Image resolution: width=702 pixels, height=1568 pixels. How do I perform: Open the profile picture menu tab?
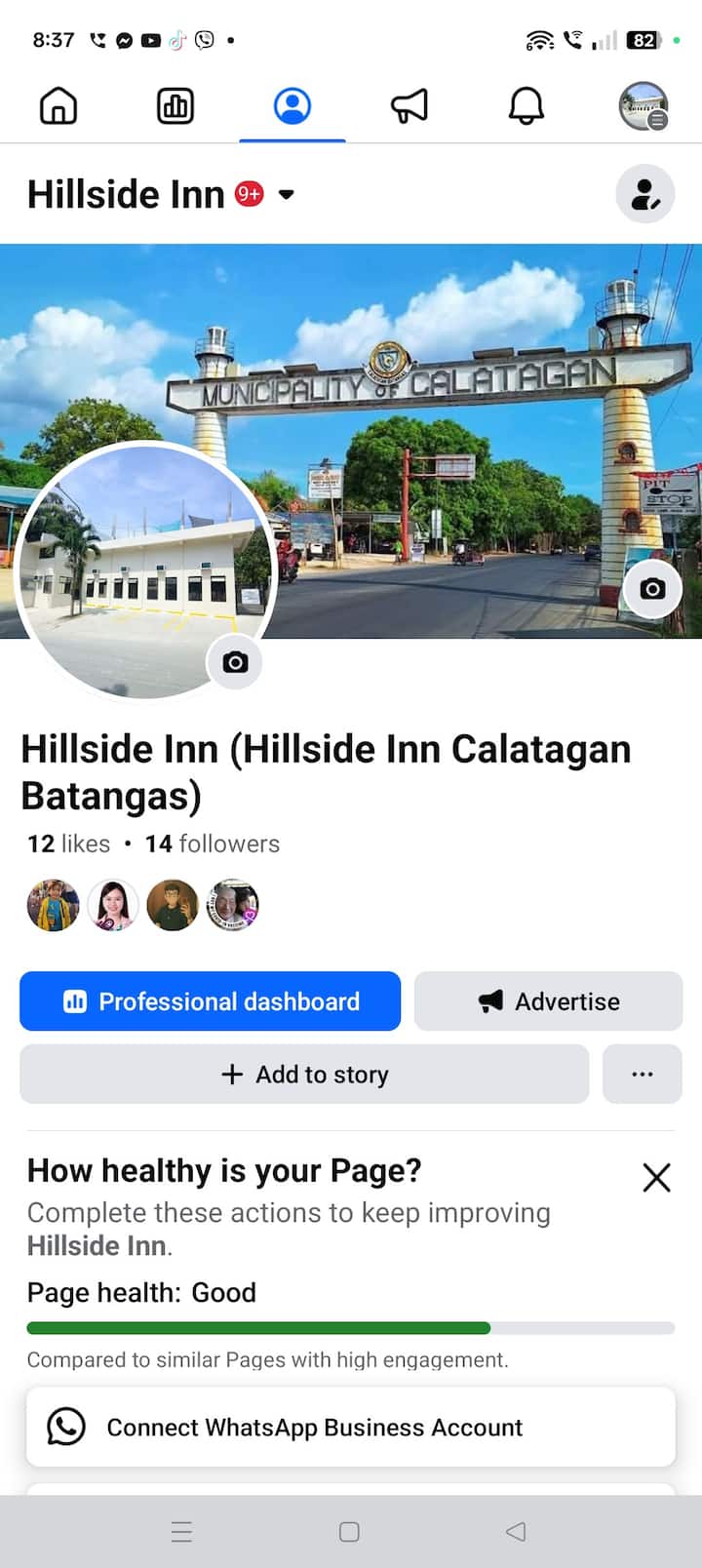(643, 106)
